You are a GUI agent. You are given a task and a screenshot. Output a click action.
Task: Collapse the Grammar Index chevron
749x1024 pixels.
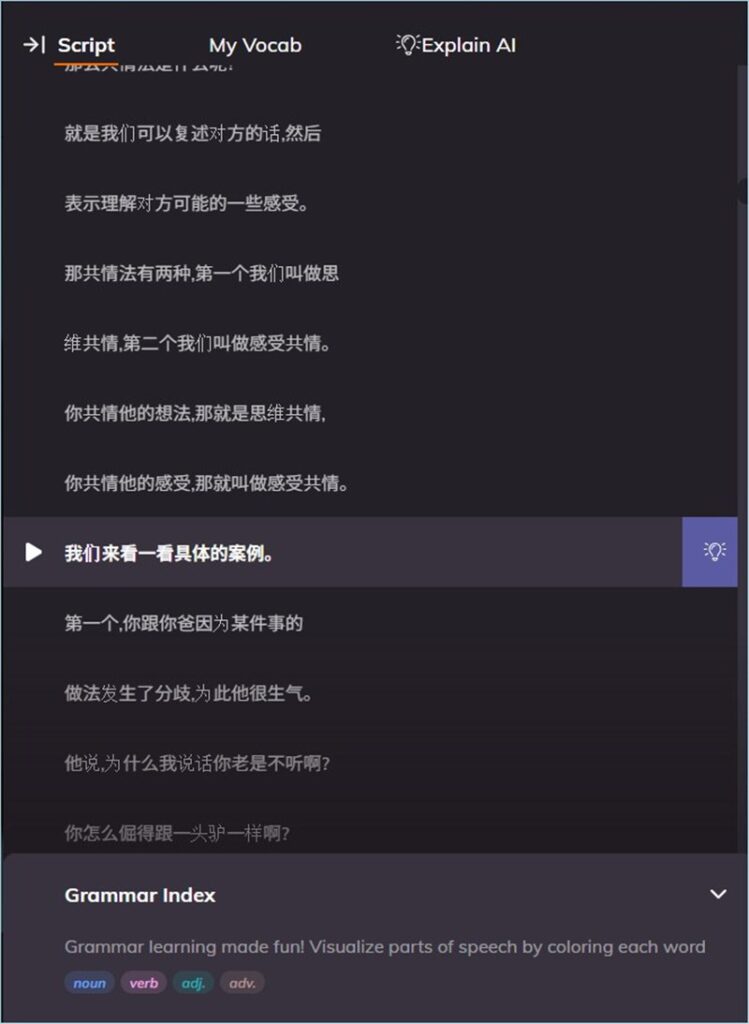coord(717,894)
